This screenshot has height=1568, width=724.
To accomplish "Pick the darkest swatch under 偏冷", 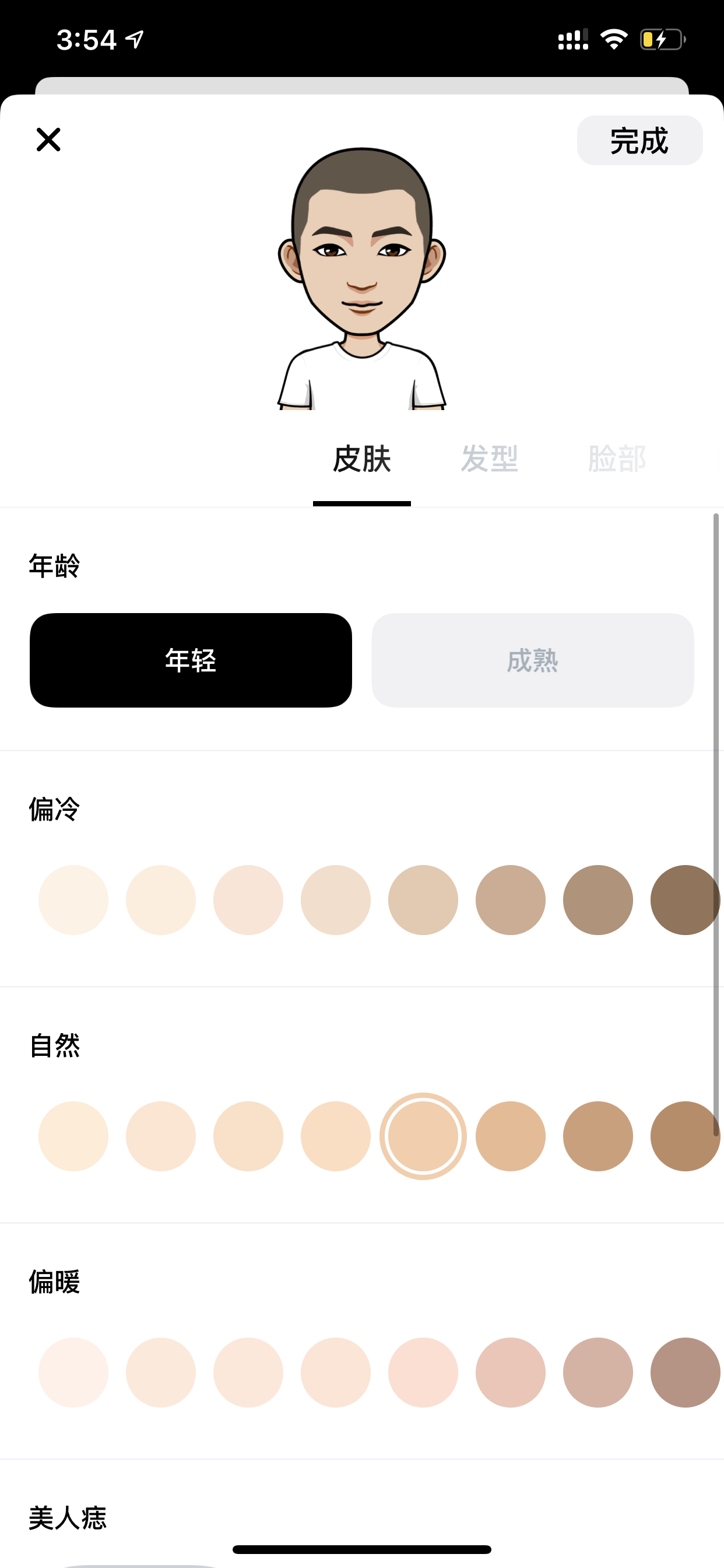I will tap(686, 900).
